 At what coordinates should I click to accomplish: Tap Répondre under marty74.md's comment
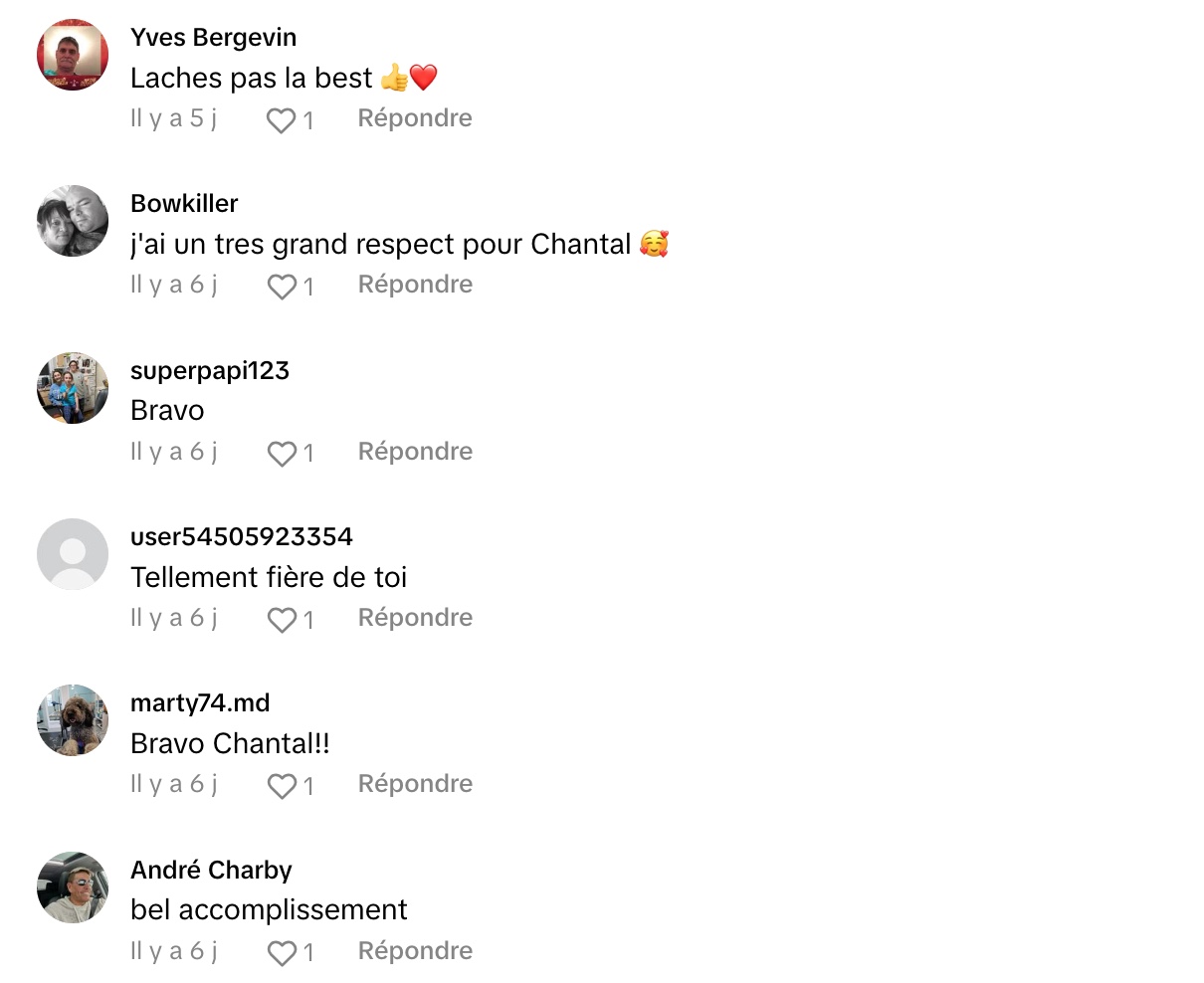(x=415, y=784)
